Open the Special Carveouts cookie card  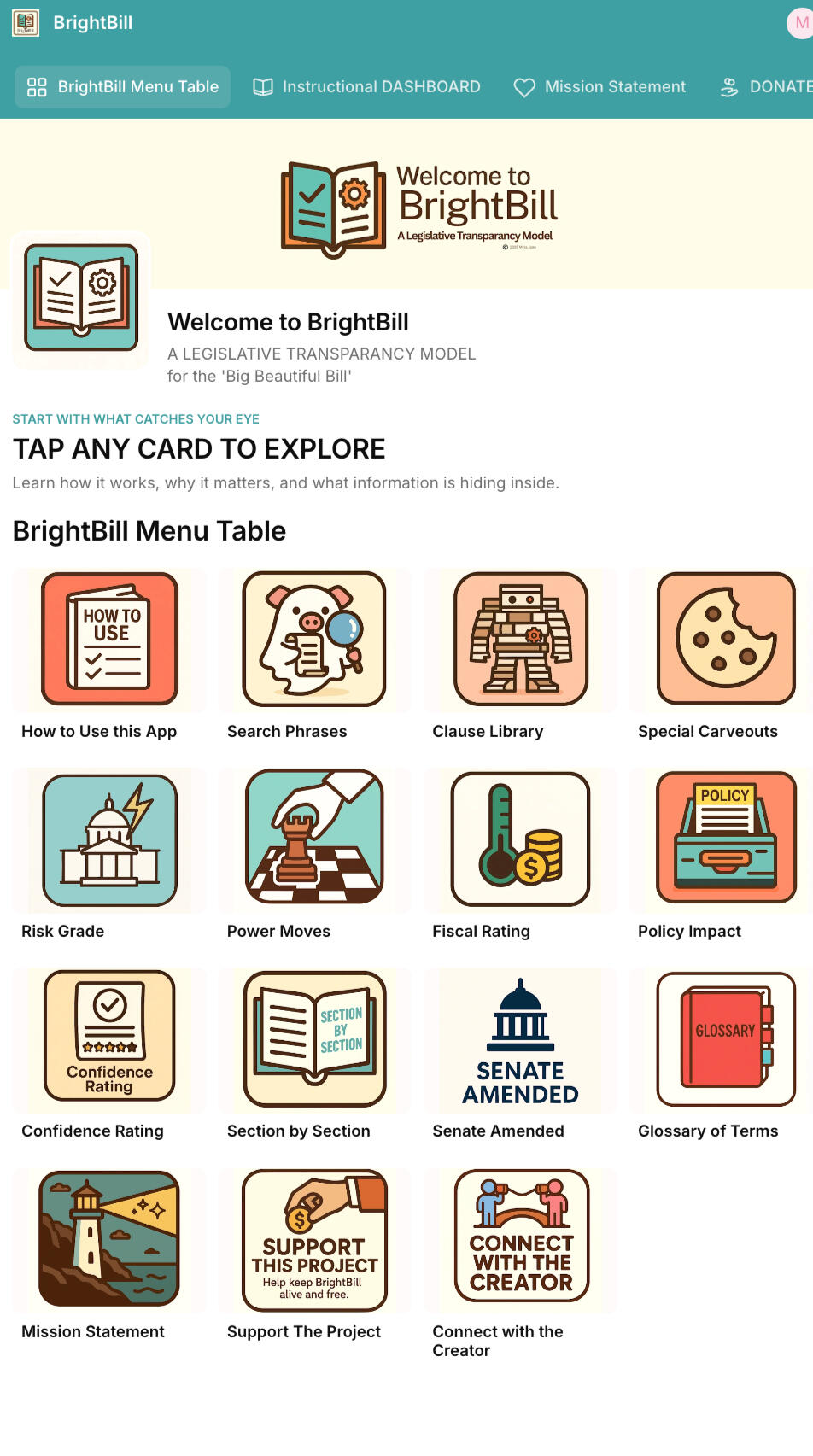click(725, 640)
